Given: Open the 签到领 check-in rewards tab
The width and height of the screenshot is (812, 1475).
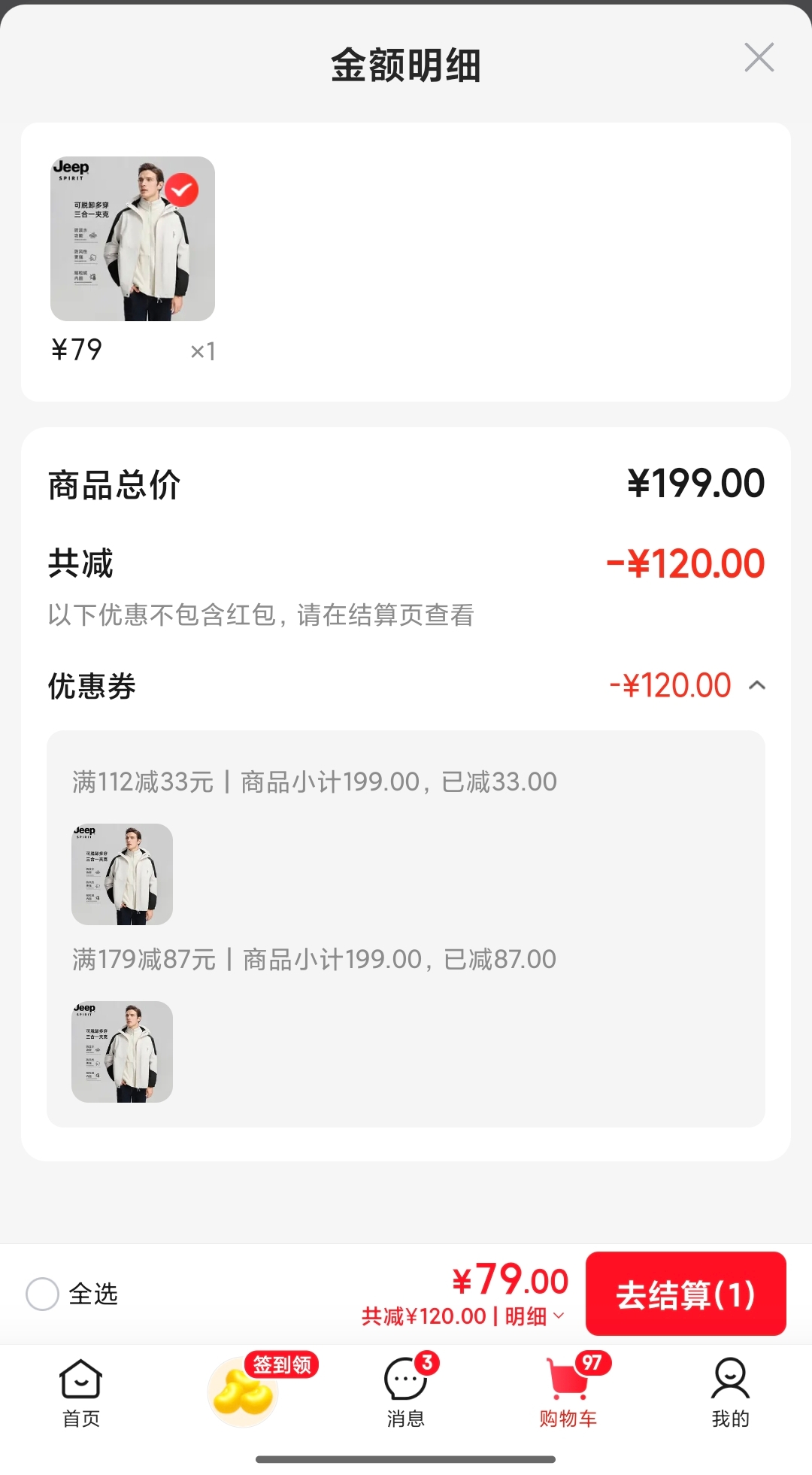Looking at the screenshot, I should click(x=260, y=1390).
